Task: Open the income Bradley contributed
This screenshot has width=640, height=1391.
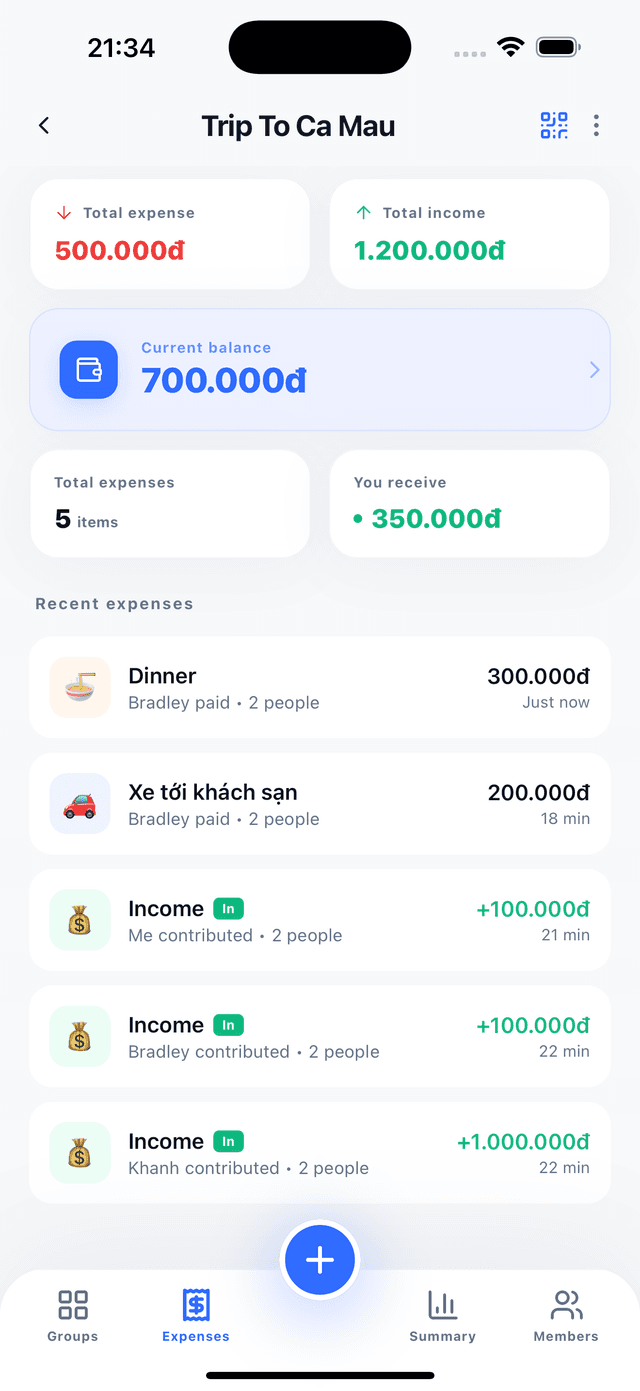Action: point(320,1037)
